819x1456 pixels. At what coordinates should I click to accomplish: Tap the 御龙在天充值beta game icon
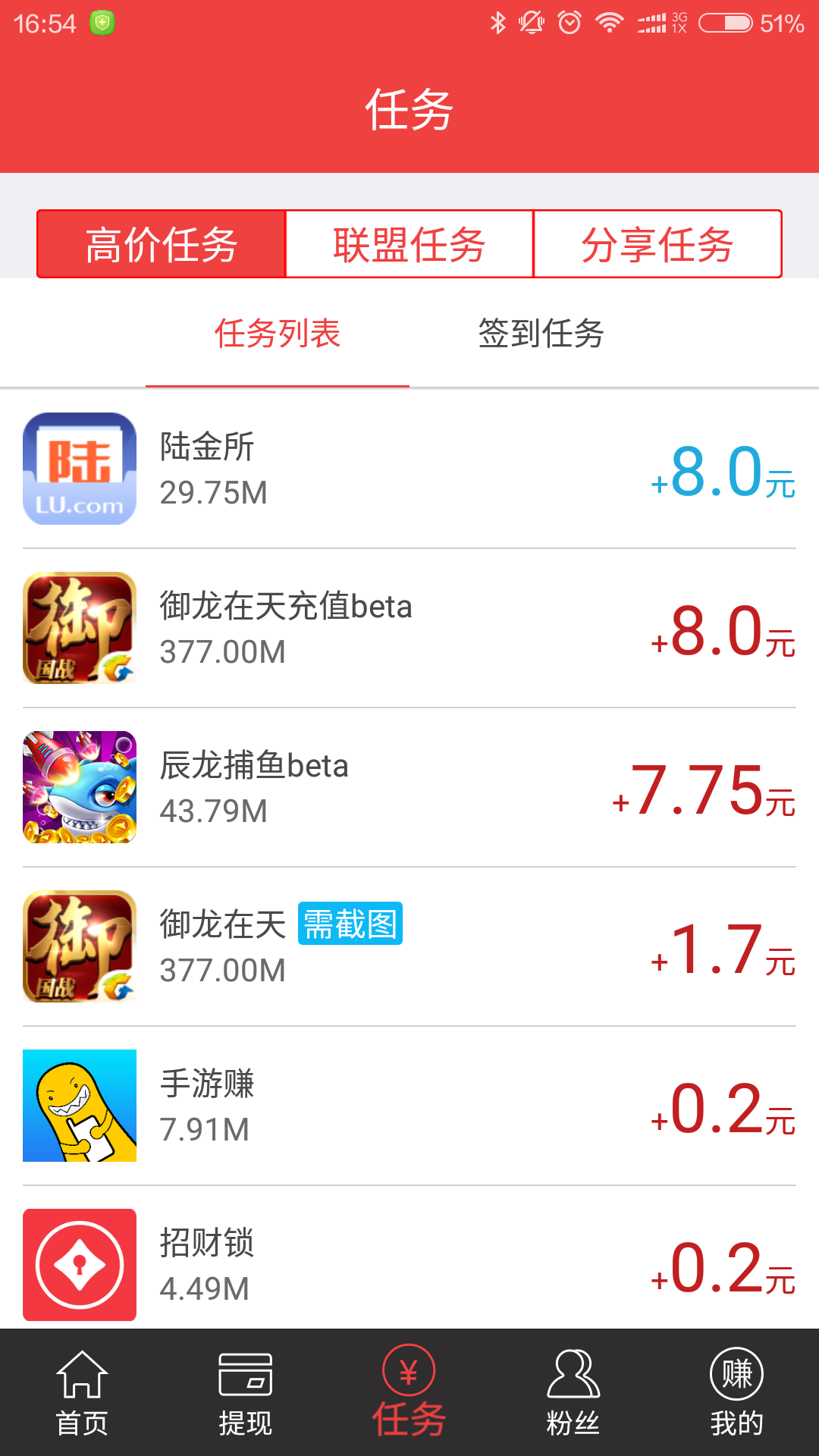click(x=79, y=628)
